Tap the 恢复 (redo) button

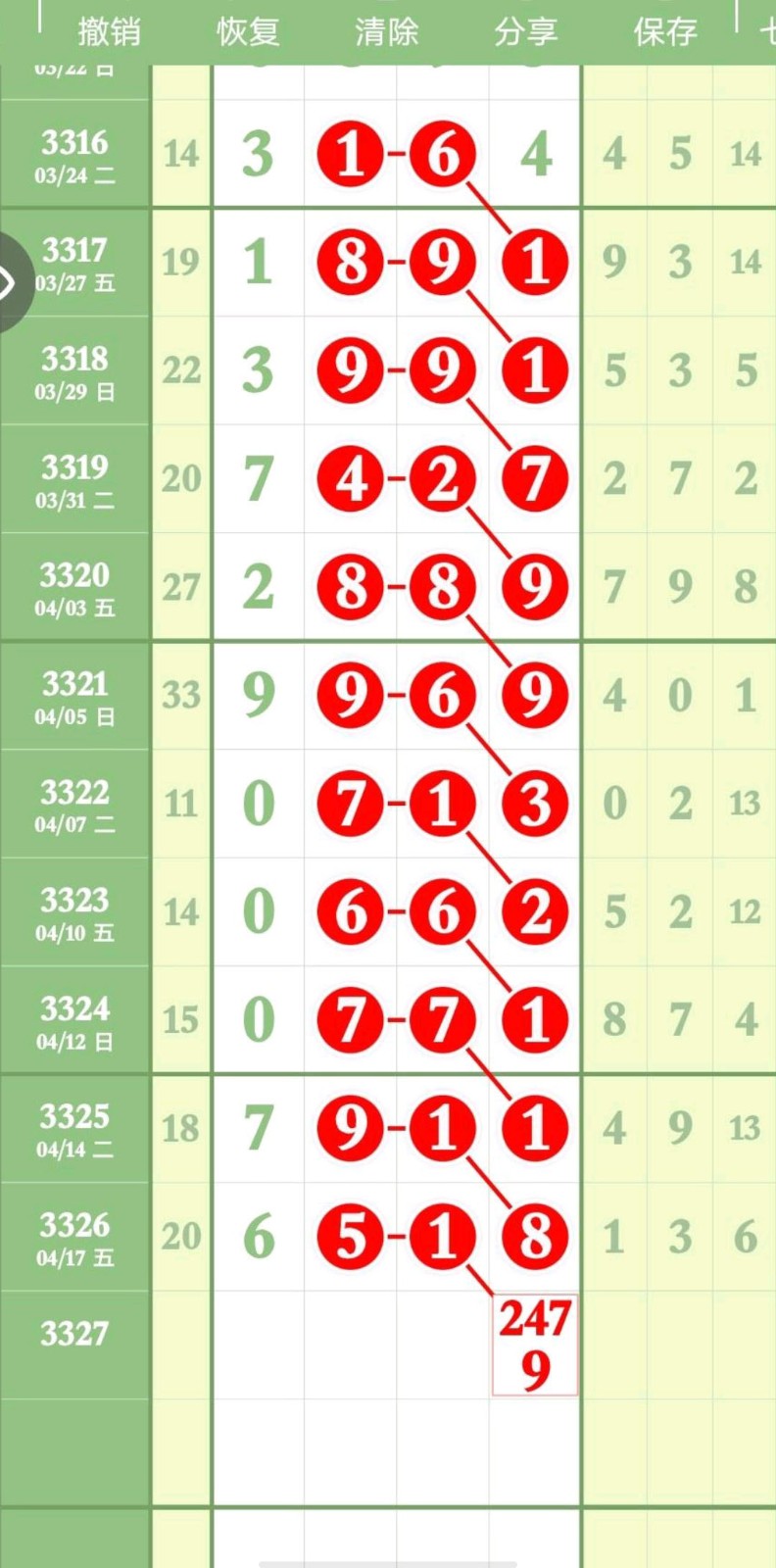[x=248, y=31]
